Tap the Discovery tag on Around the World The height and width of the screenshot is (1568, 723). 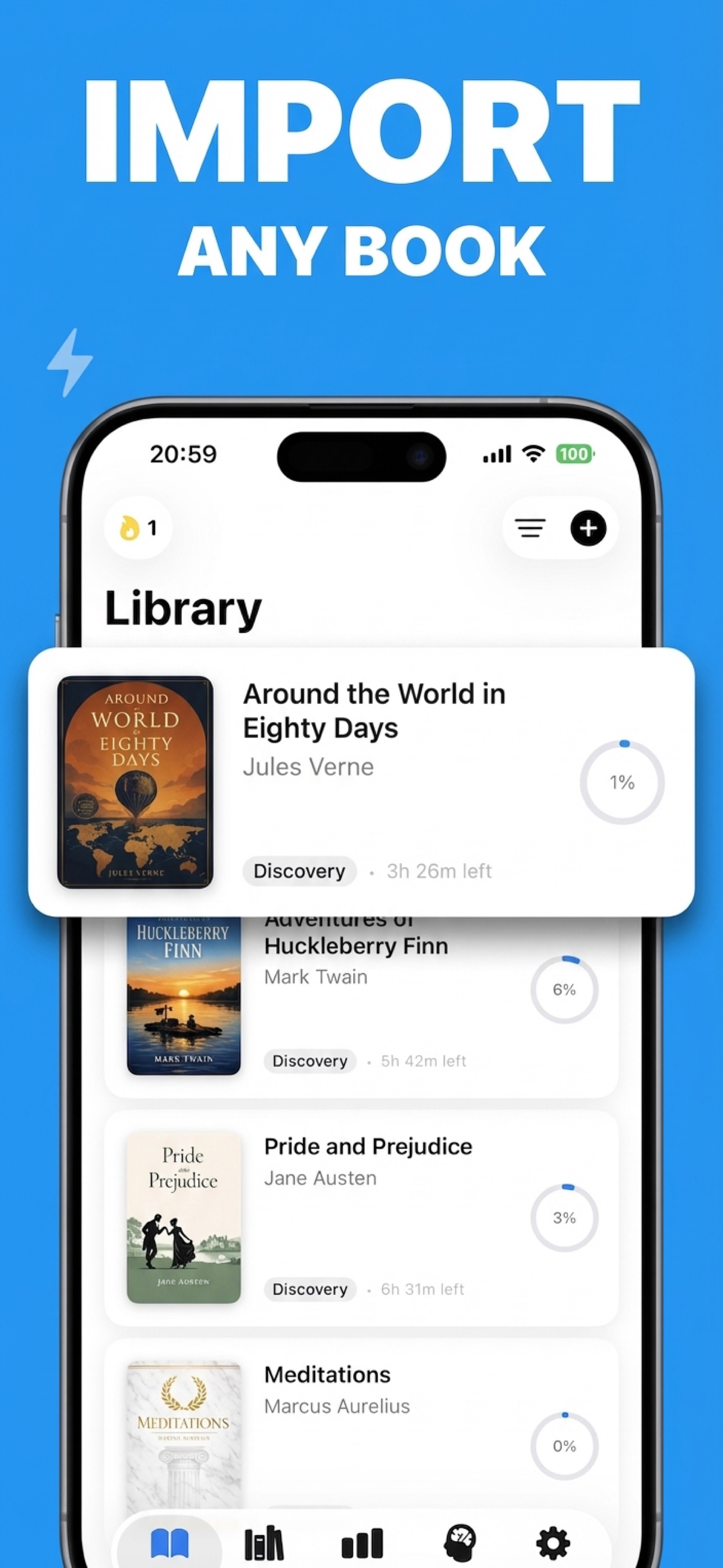tap(299, 871)
